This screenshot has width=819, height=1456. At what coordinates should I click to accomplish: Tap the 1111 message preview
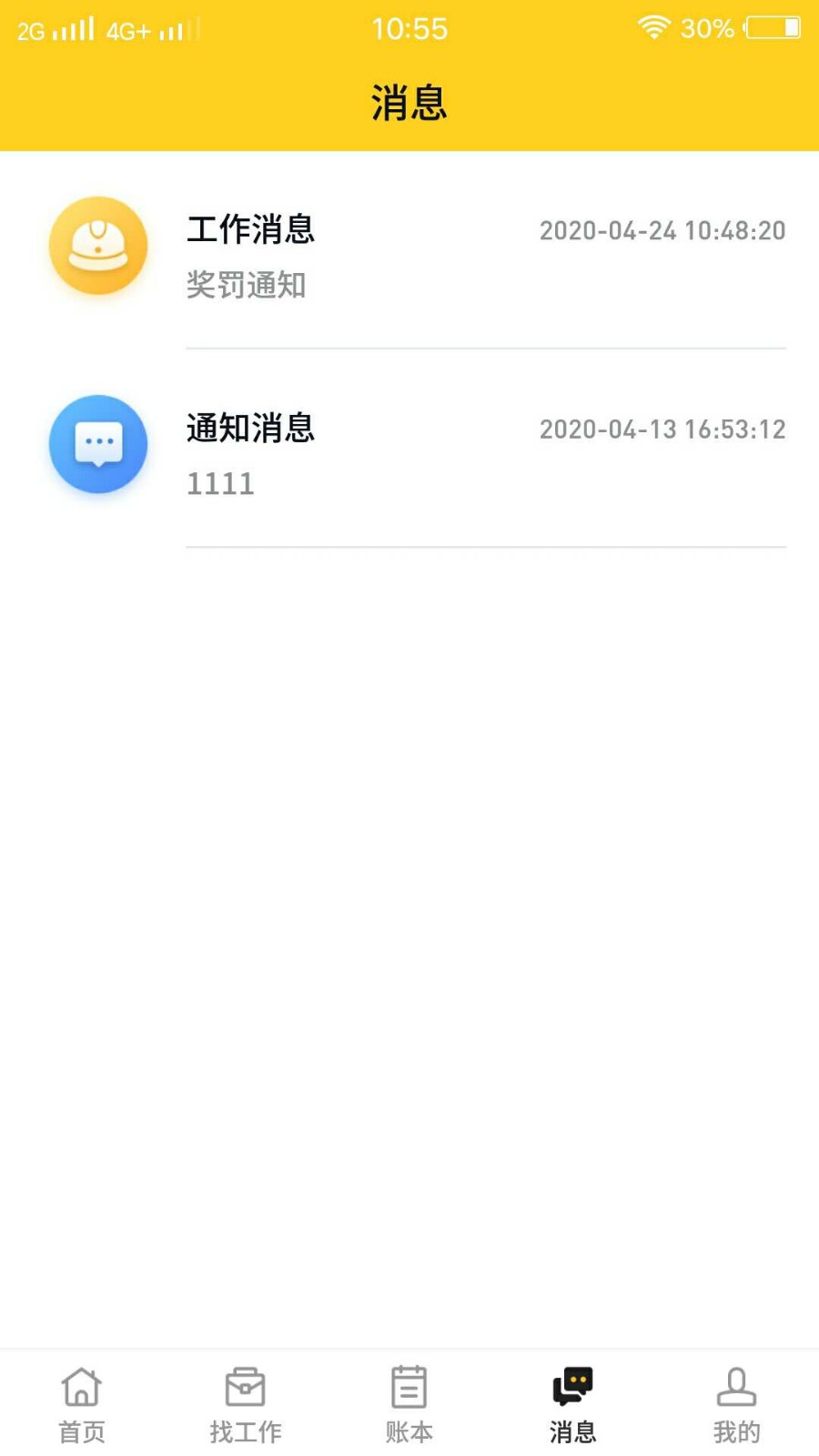[x=219, y=483]
